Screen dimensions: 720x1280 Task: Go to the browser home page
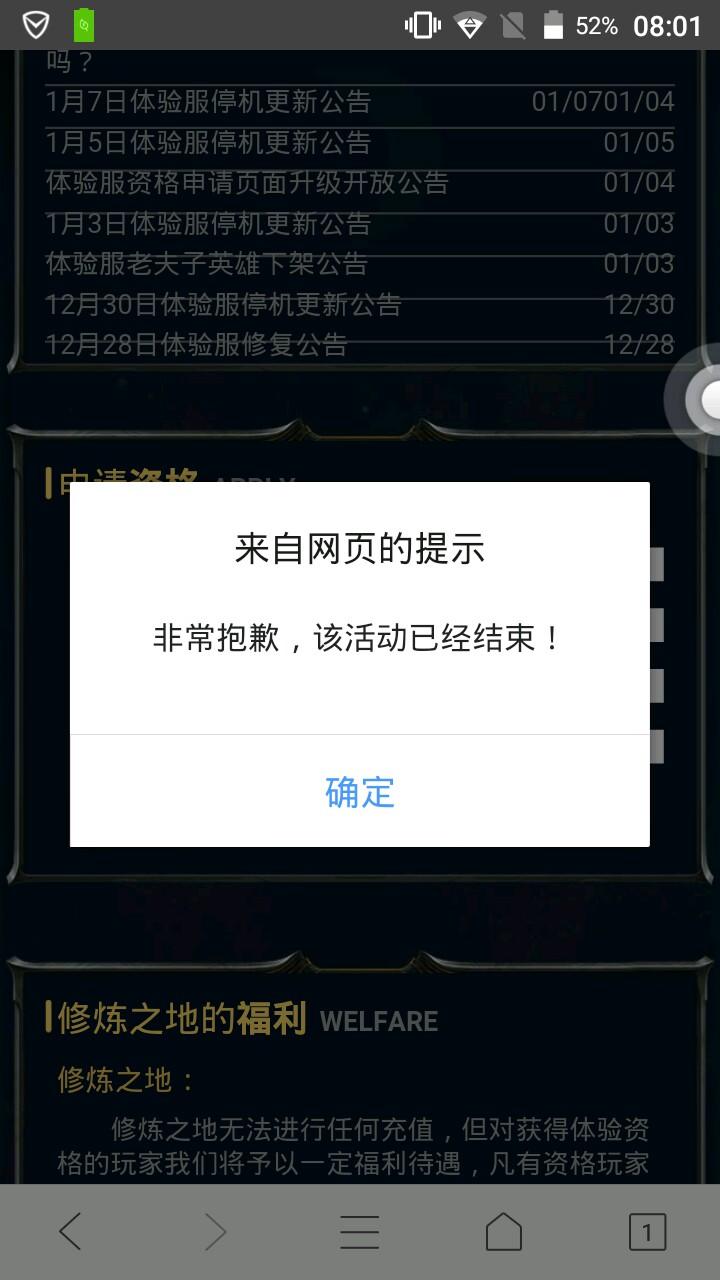(x=504, y=1232)
